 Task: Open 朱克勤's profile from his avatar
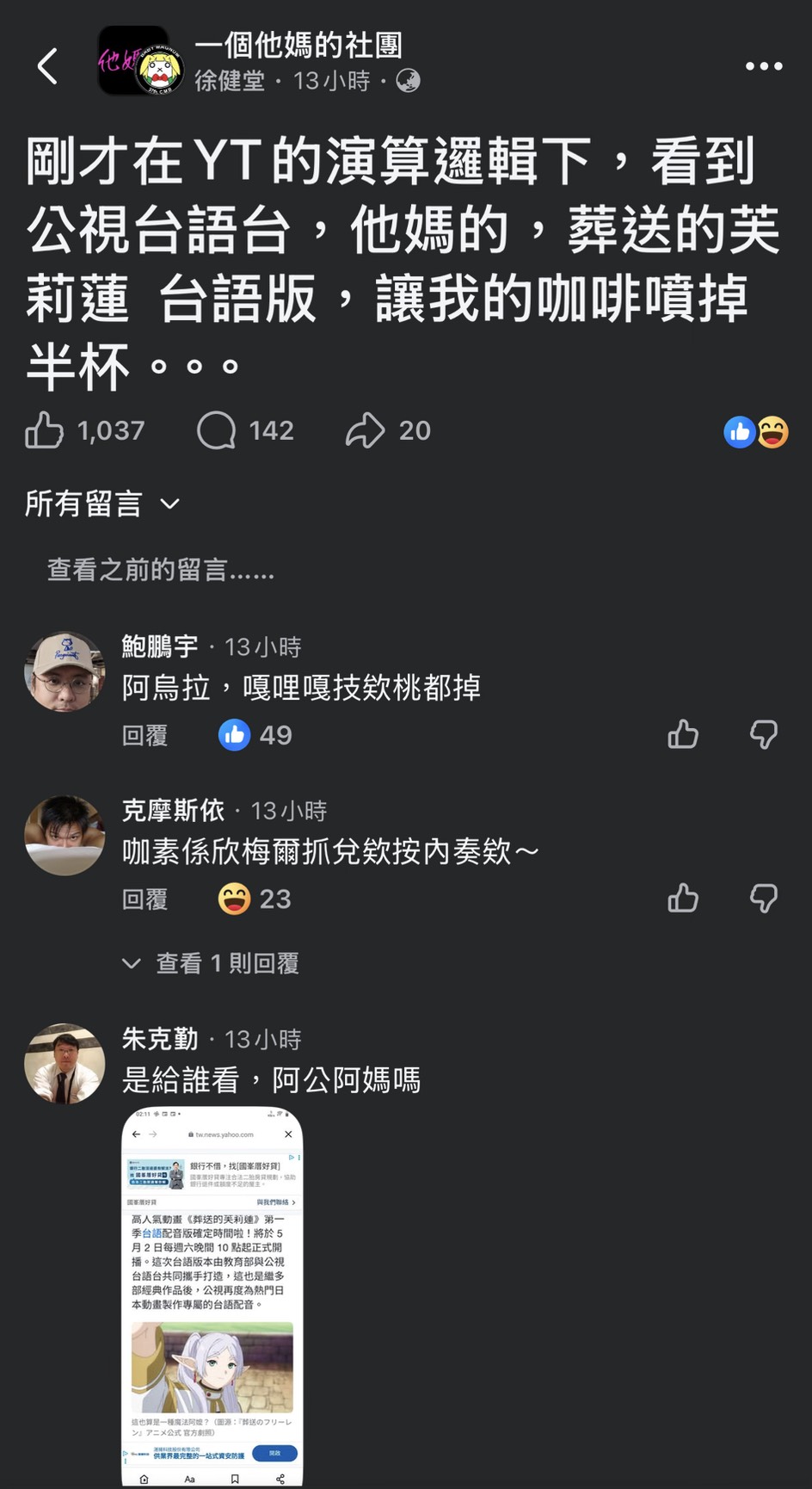[65, 1064]
